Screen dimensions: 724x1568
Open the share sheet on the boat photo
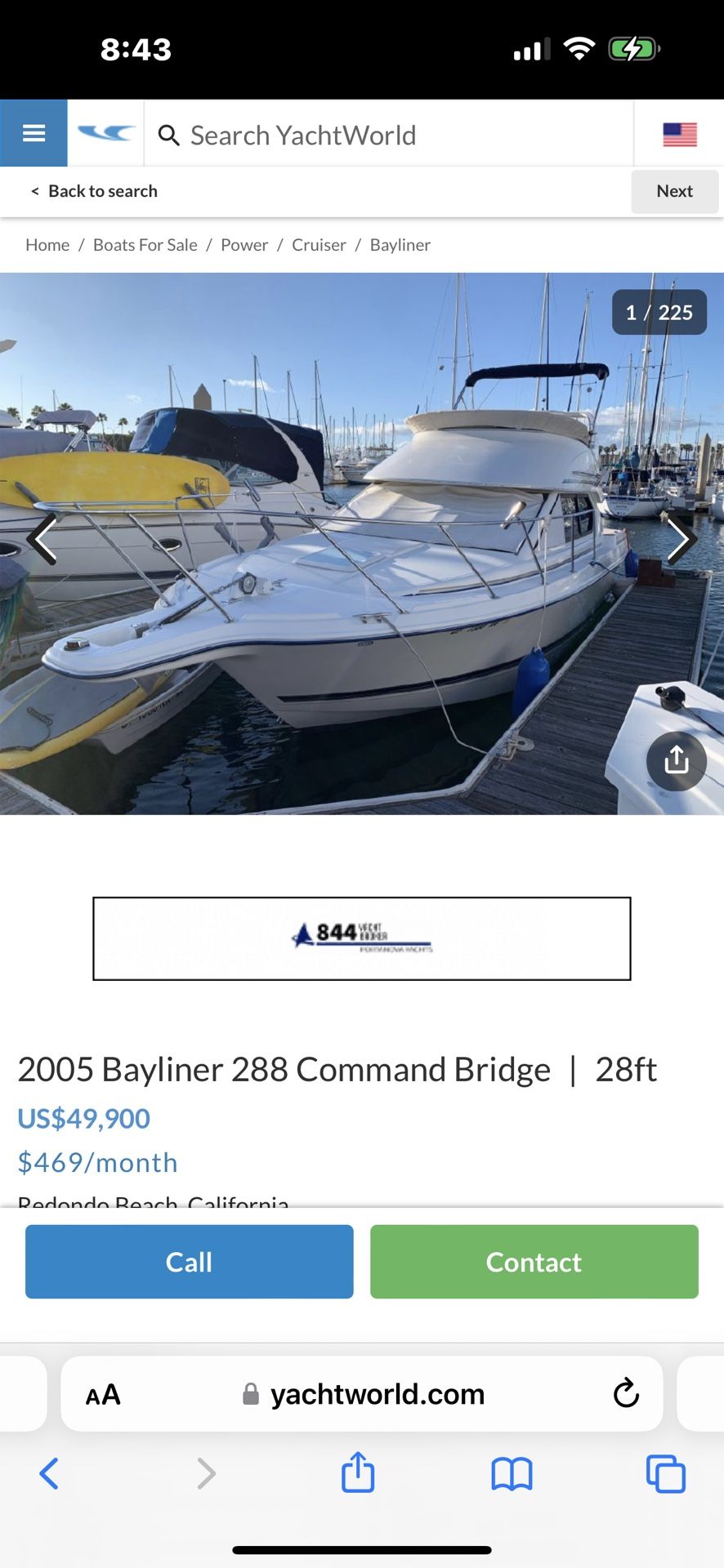tap(676, 761)
